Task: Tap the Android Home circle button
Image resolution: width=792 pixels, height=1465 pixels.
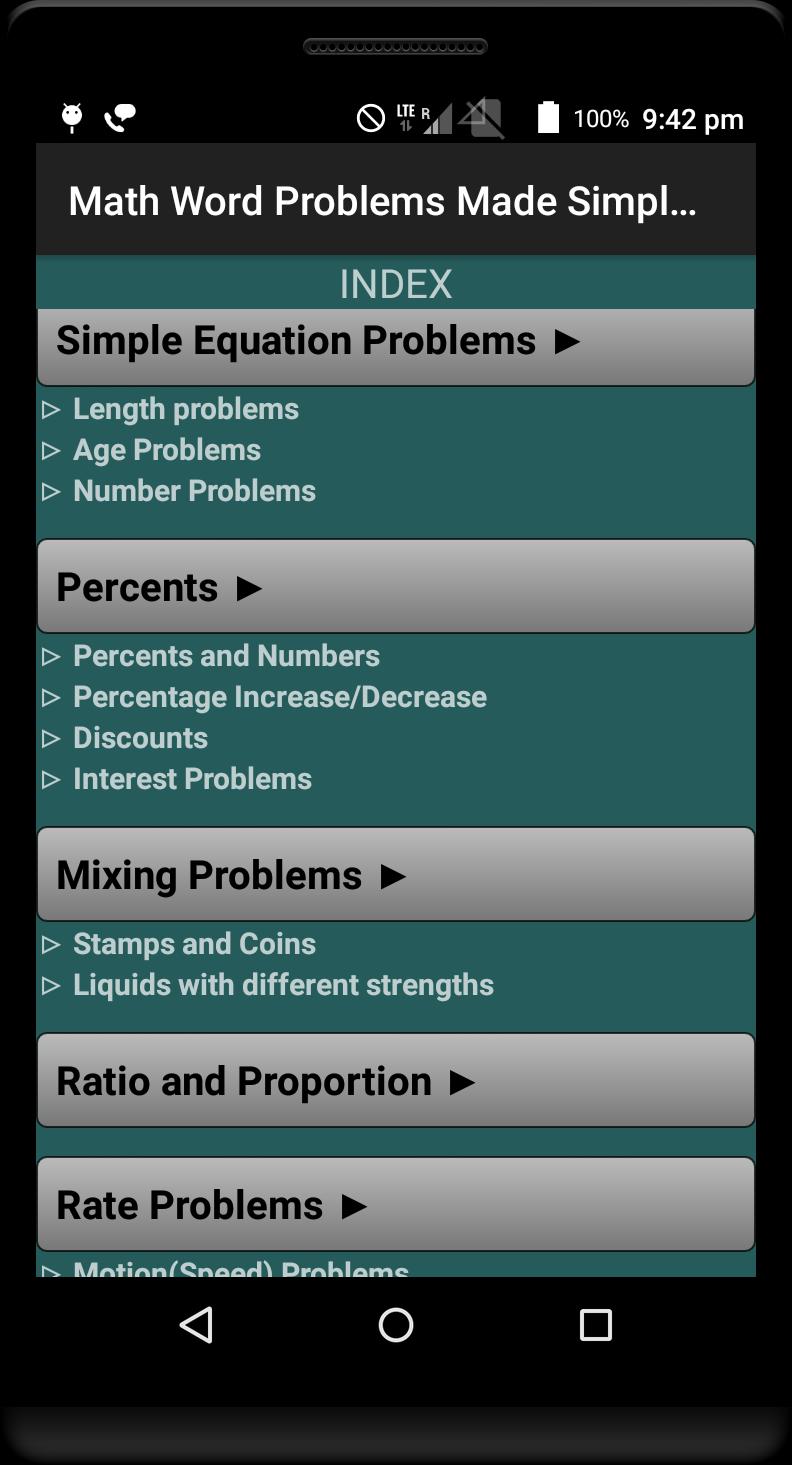Action: point(396,1325)
